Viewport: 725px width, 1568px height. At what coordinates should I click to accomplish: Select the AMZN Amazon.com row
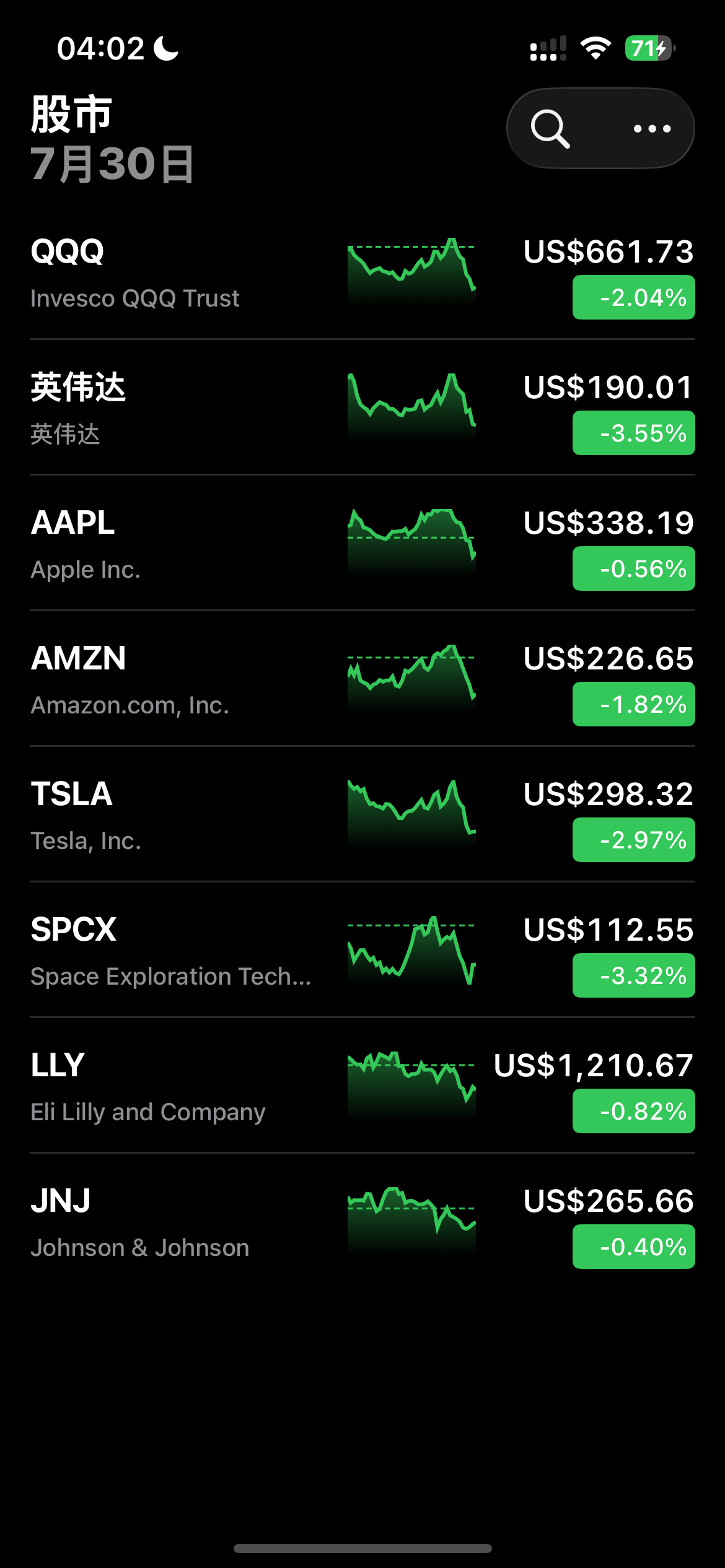pyautogui.click(x=362, y=679)
